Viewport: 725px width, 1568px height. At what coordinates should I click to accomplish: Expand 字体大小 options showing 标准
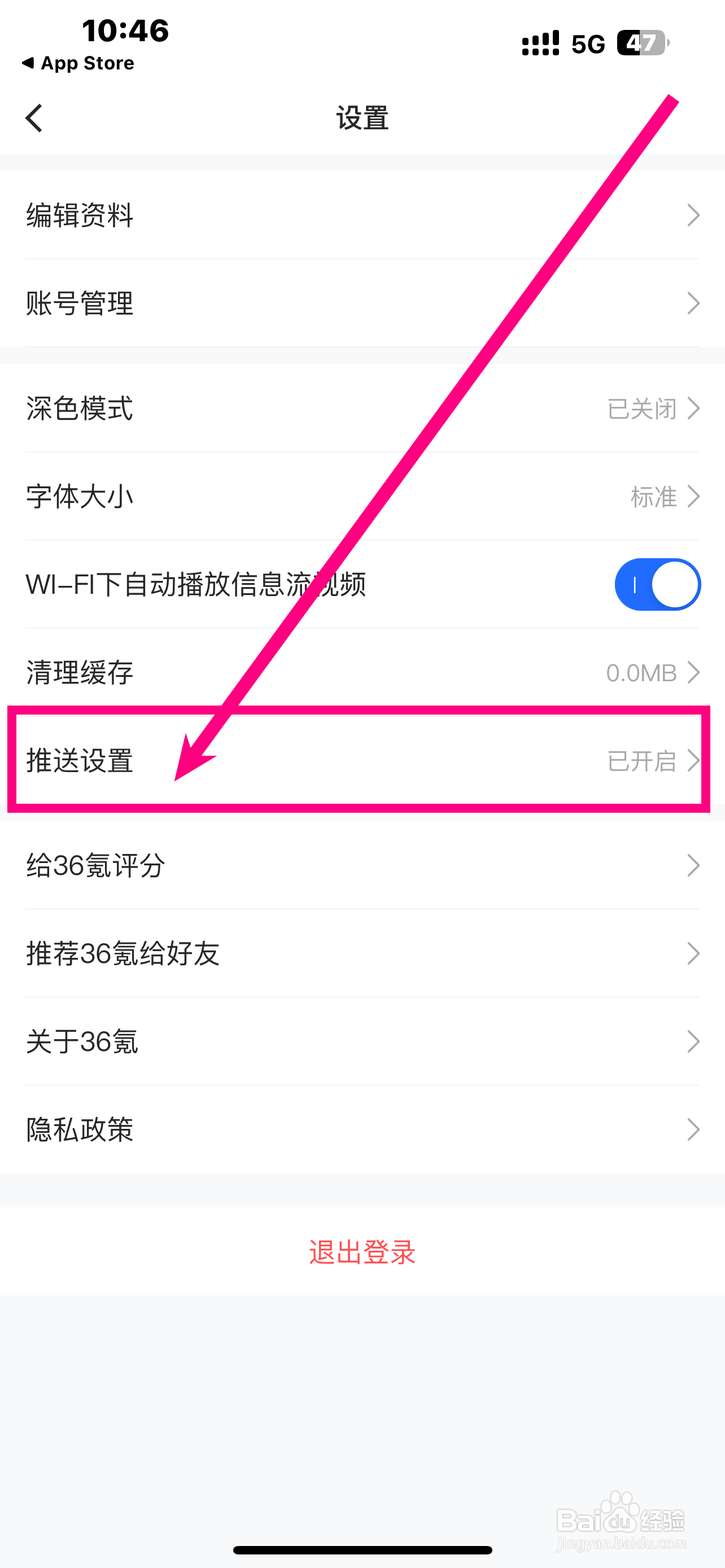coord(362,496)
